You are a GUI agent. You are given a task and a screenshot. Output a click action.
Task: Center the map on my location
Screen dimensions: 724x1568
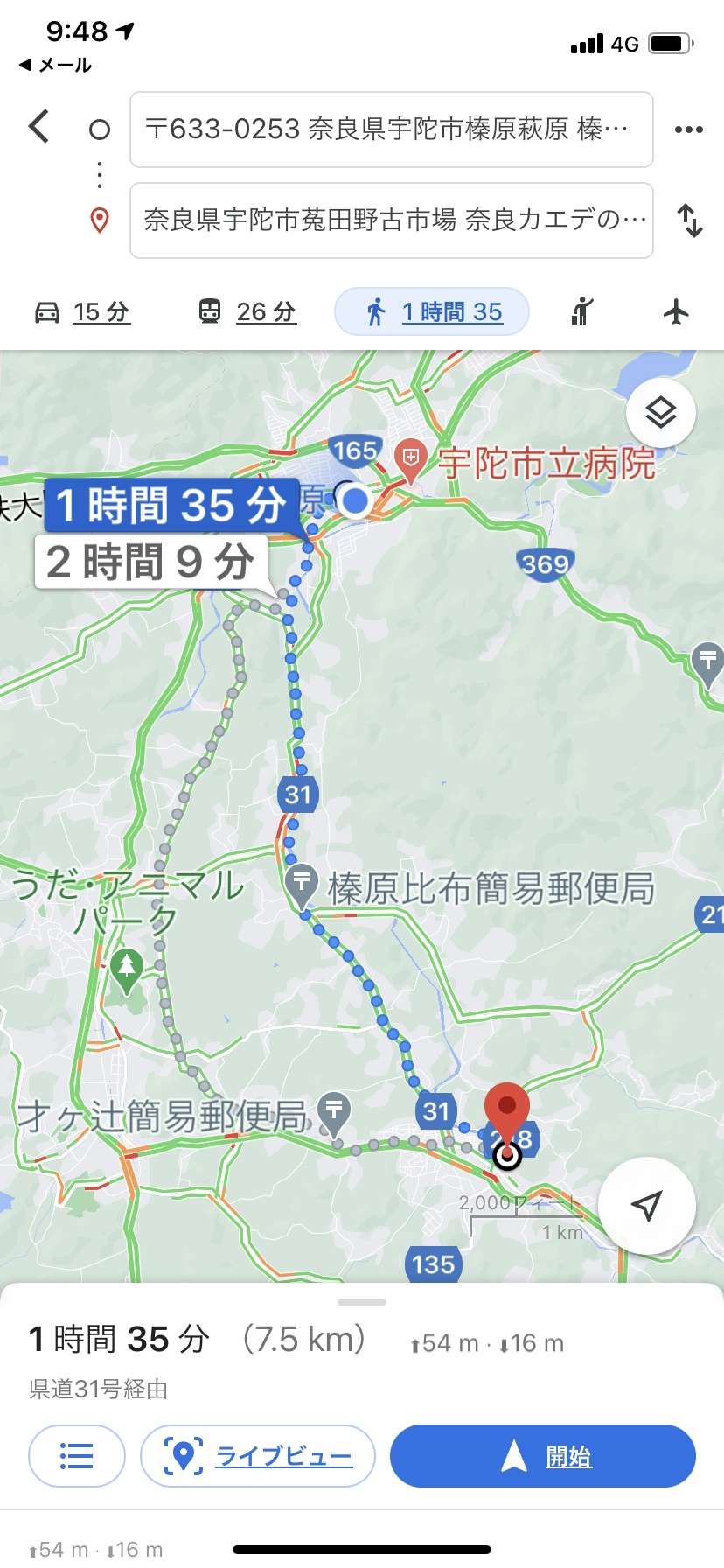[x=646, y=1206]
